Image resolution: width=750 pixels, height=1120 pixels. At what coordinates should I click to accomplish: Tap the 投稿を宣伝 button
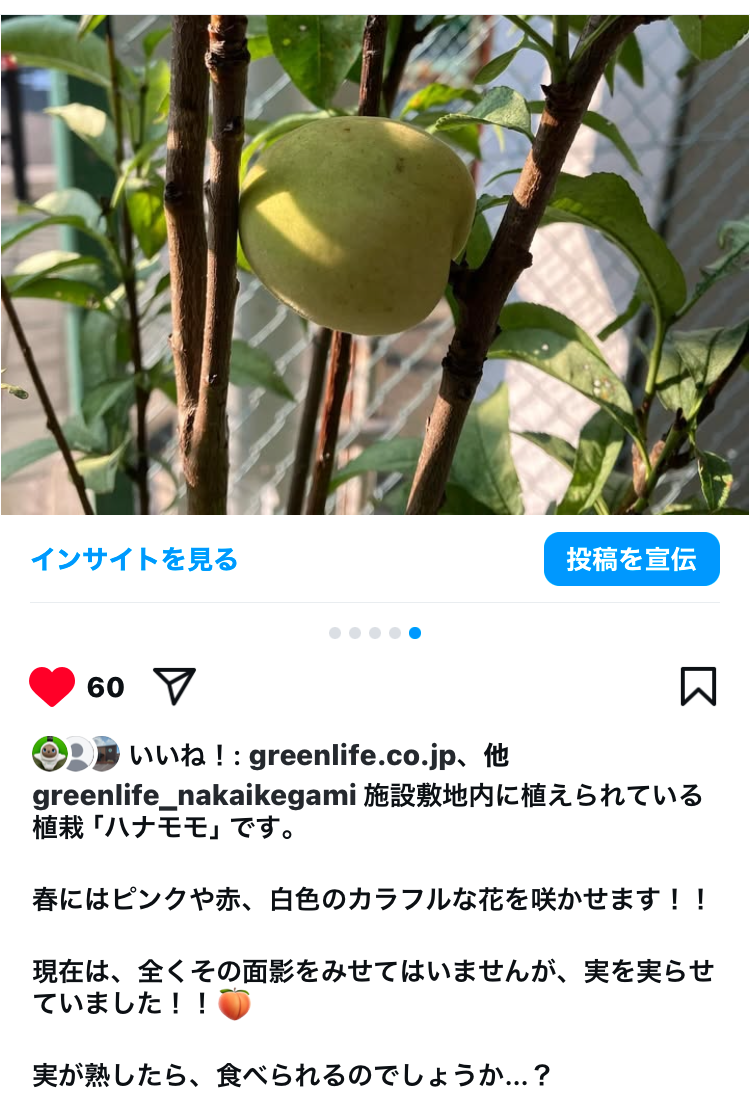[631, 559]
